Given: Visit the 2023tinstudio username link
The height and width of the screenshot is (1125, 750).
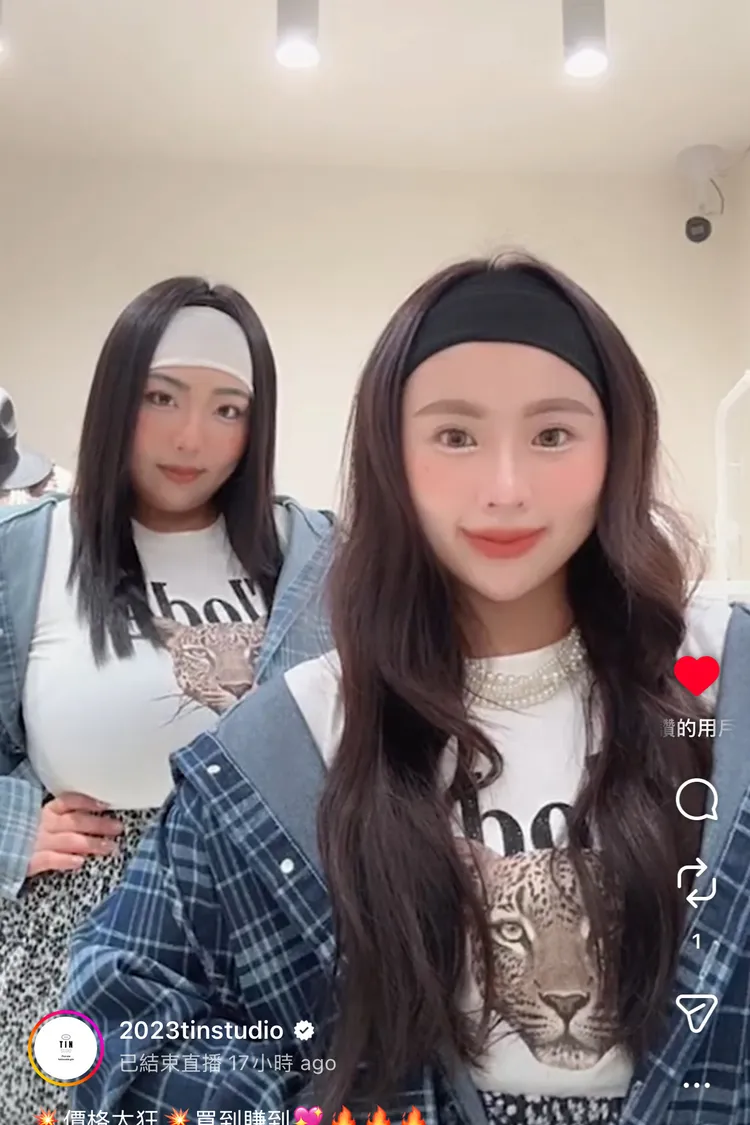Looking at the screenshot, I should click(x=201, y=1030).
